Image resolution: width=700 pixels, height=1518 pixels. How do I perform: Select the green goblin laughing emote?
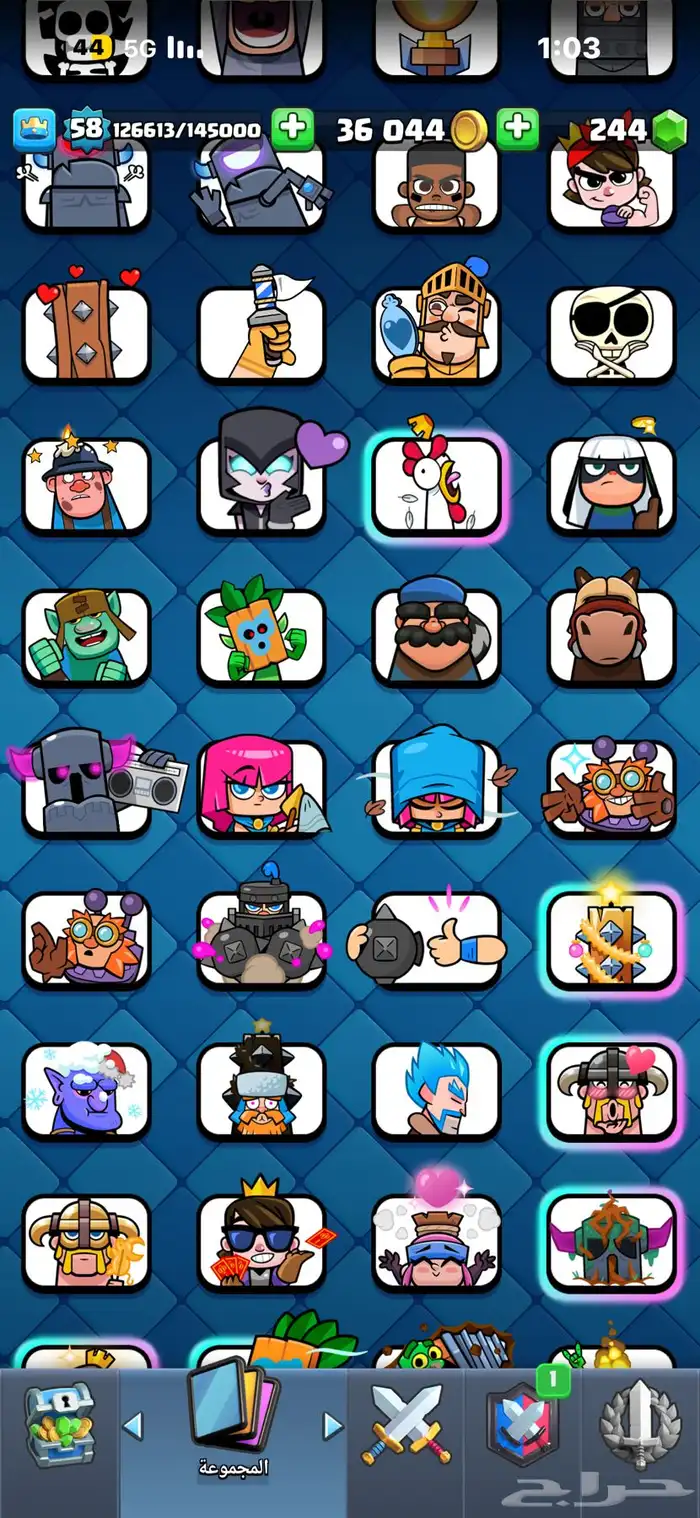pyautogui.click(x=86, y=636)
